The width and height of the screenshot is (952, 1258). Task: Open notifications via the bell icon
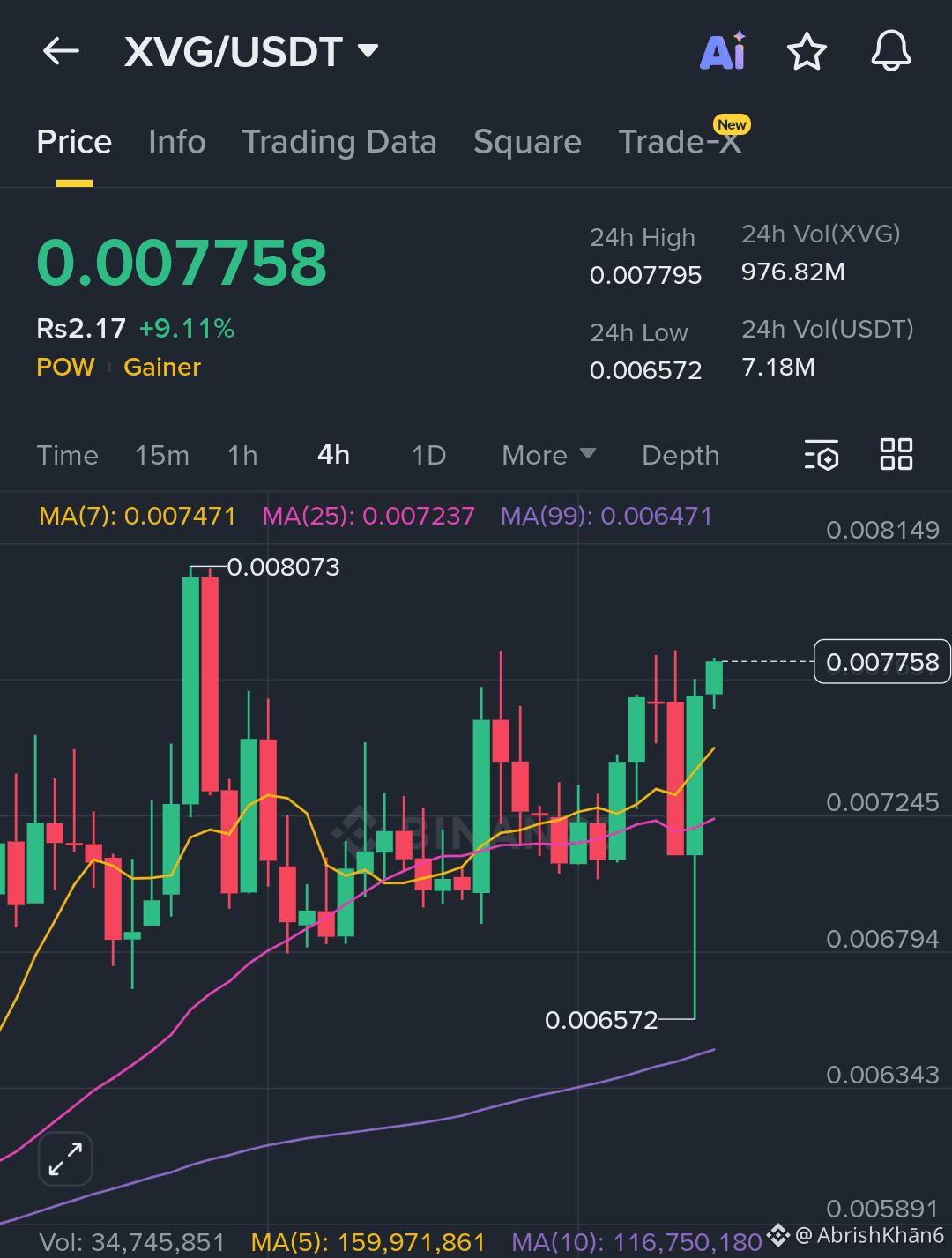click(890, 51)
